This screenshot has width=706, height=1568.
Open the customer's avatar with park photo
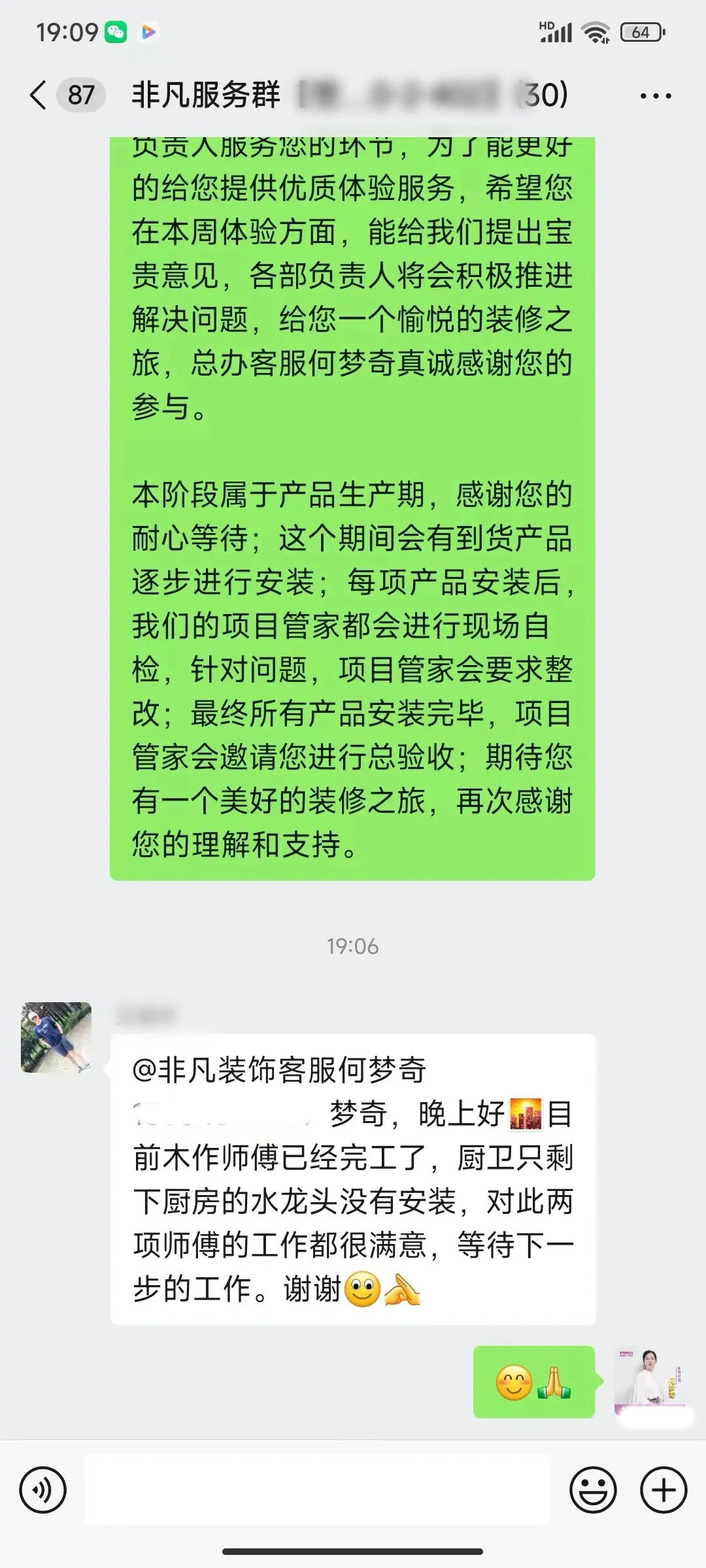pos(56,1037)
